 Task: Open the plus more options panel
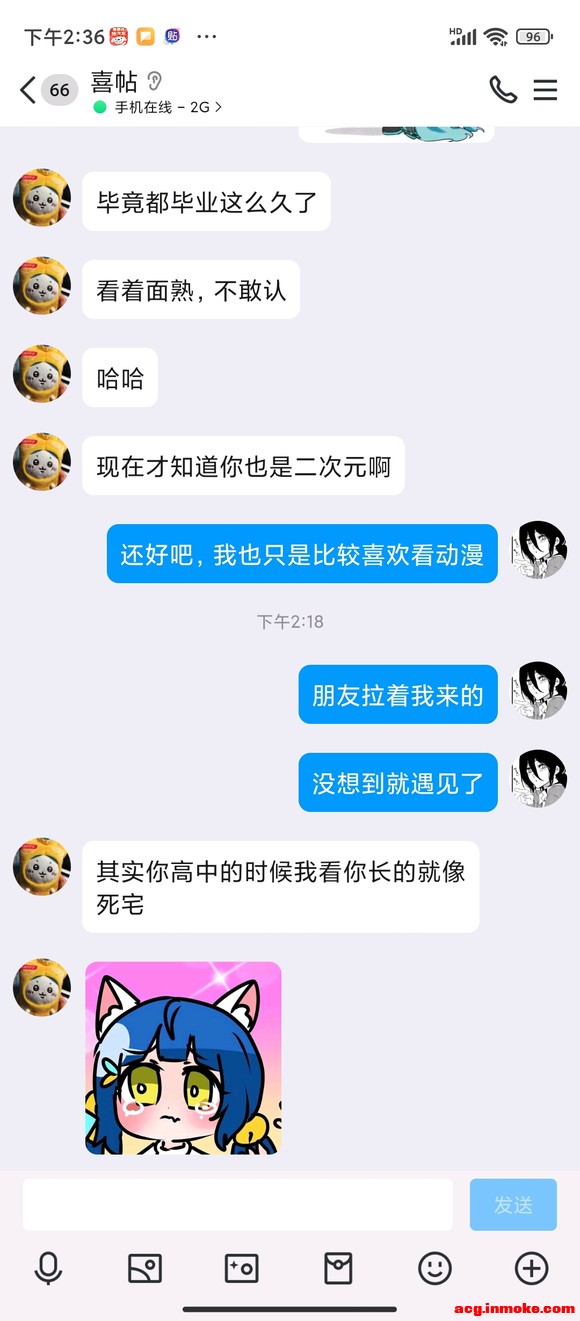pyautogui.click(x=531, y=1269)
